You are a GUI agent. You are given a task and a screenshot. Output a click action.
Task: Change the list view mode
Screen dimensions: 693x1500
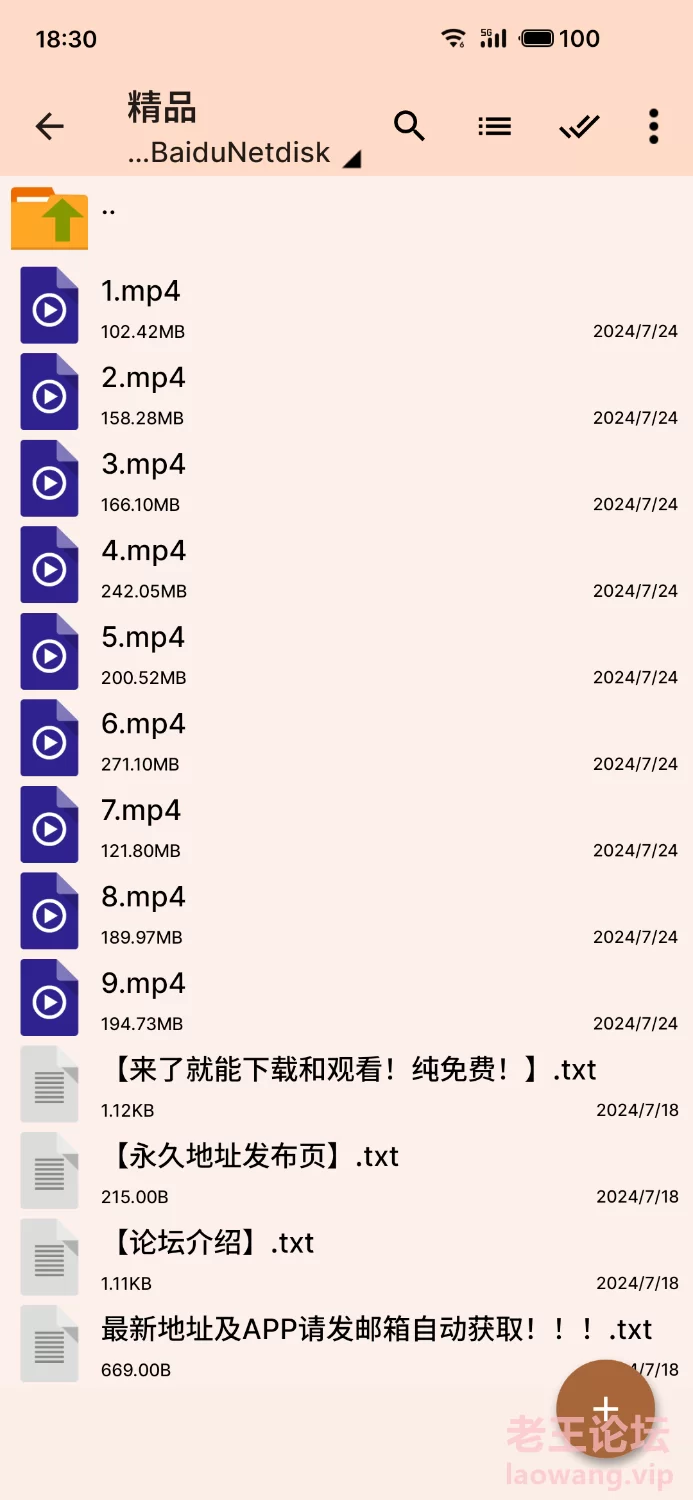pyautogui.click(x=494, y=126)
